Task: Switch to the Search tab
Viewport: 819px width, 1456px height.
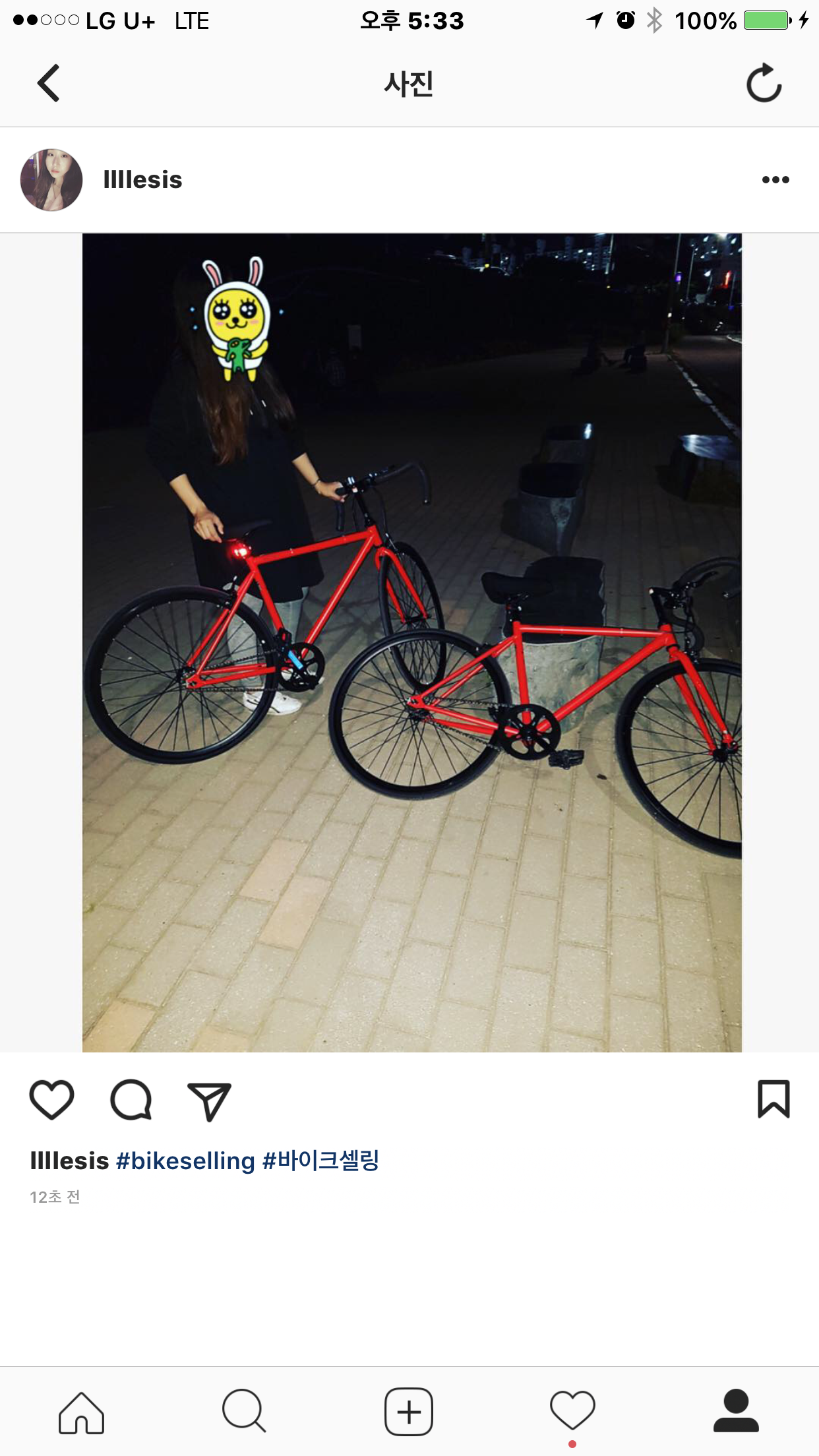Action: [x=244, y=1412]
